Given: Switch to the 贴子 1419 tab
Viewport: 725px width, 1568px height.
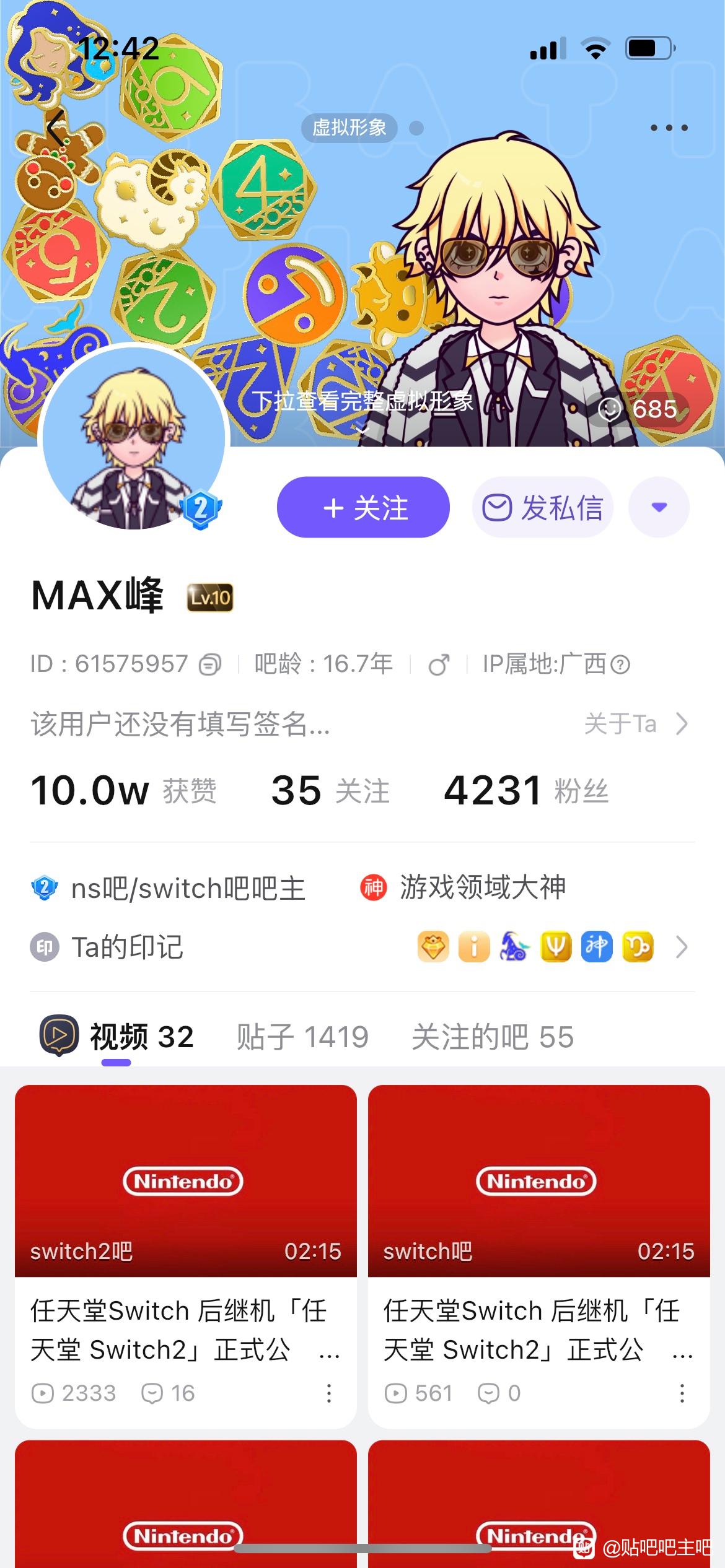Looking at the screenshot, I should [302, 1037].
